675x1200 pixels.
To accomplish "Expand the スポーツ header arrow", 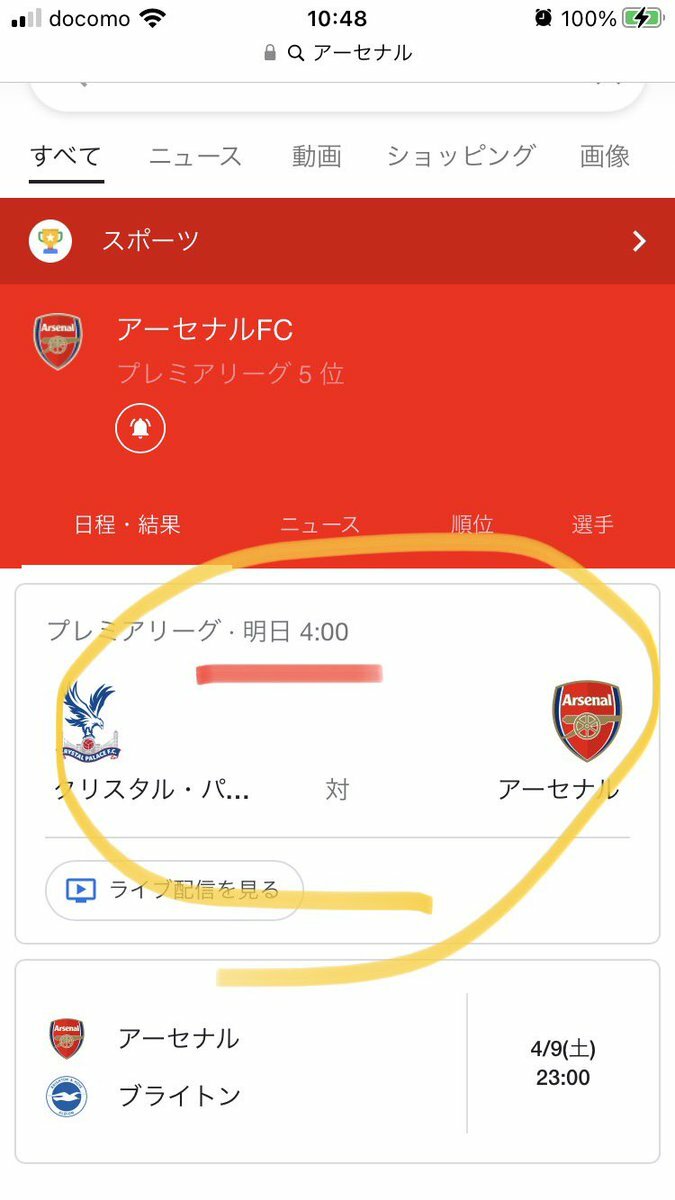I will [640, 241].
